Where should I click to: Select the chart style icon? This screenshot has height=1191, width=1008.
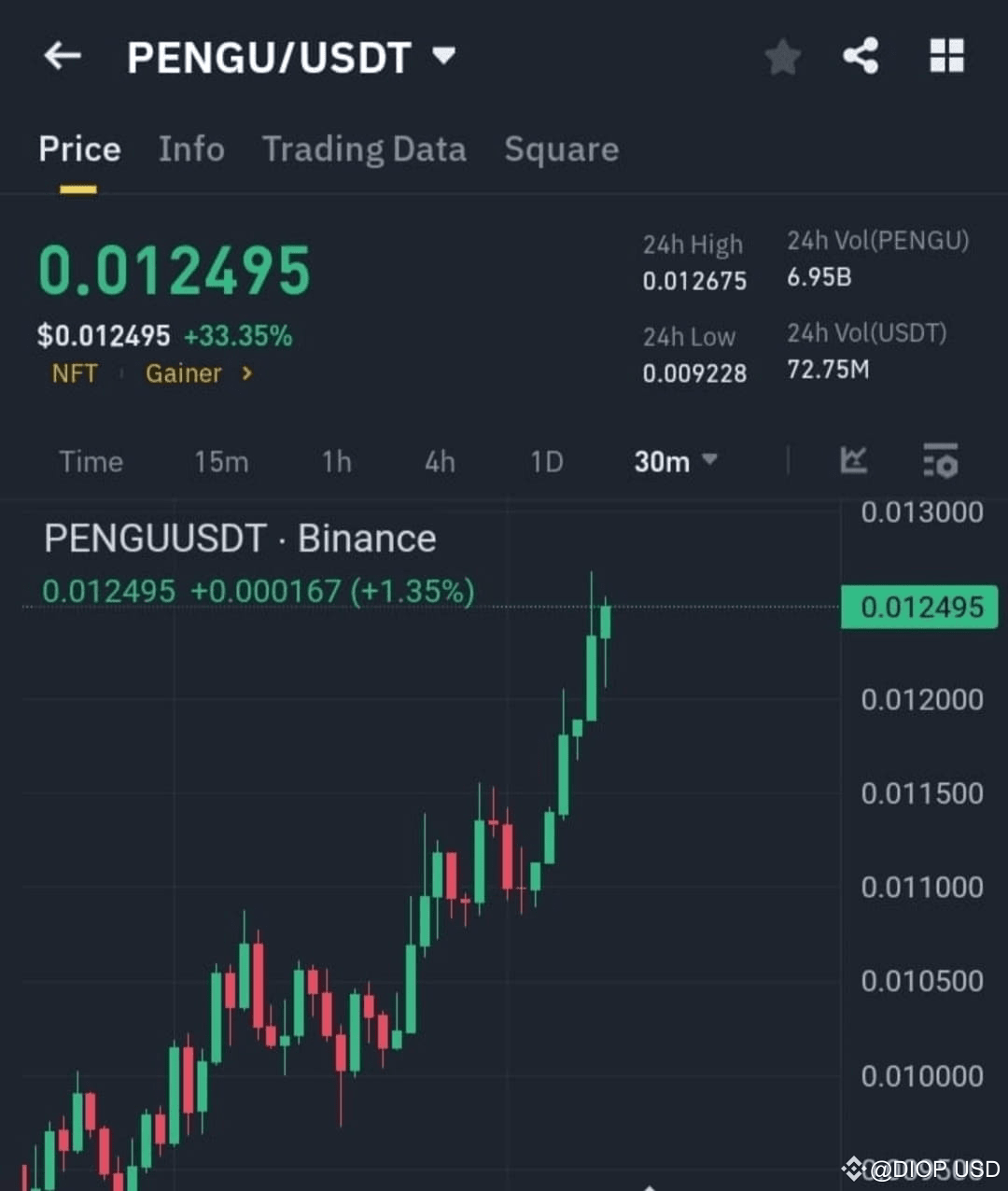click(852, 460)
